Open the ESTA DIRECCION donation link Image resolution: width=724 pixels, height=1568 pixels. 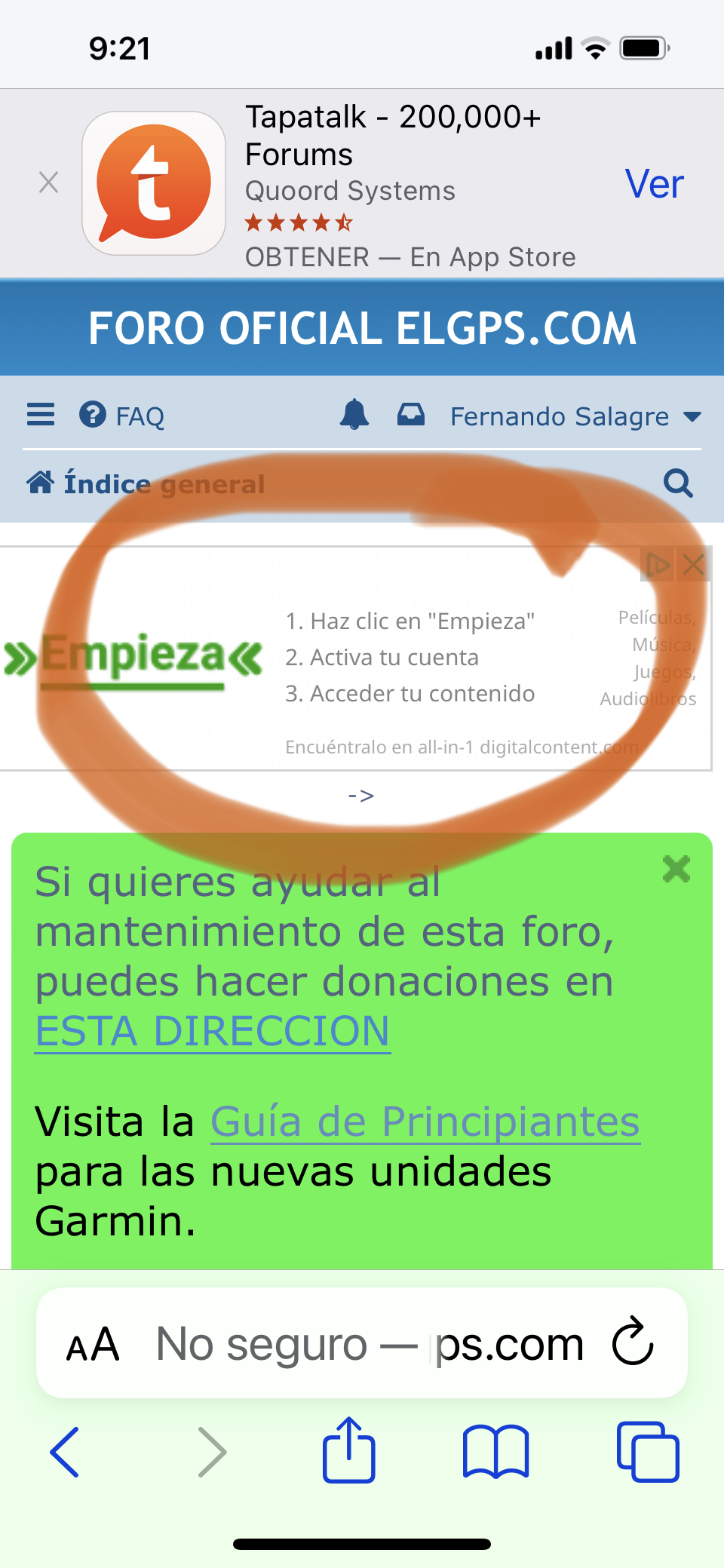click(213, 1031)
